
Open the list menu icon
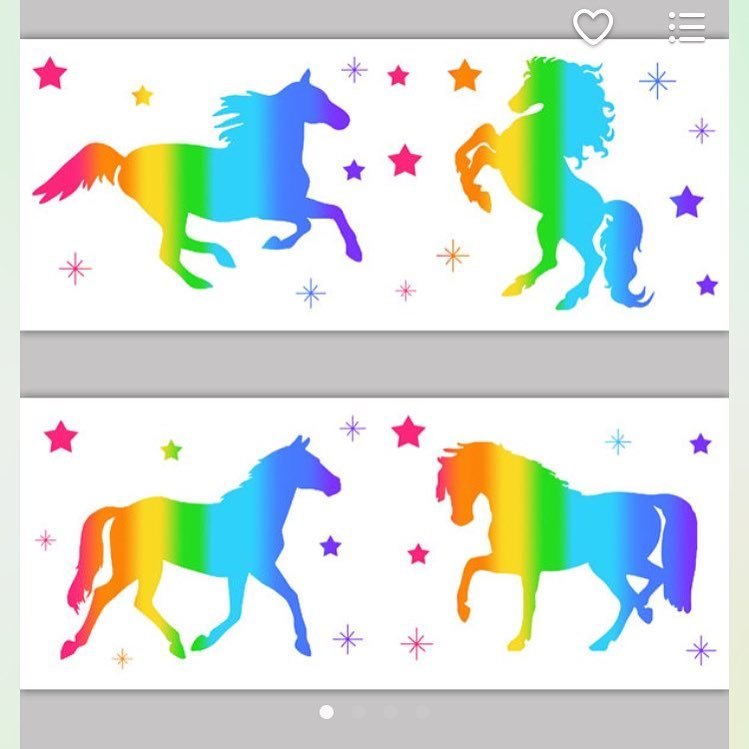(x=687, y=27)
